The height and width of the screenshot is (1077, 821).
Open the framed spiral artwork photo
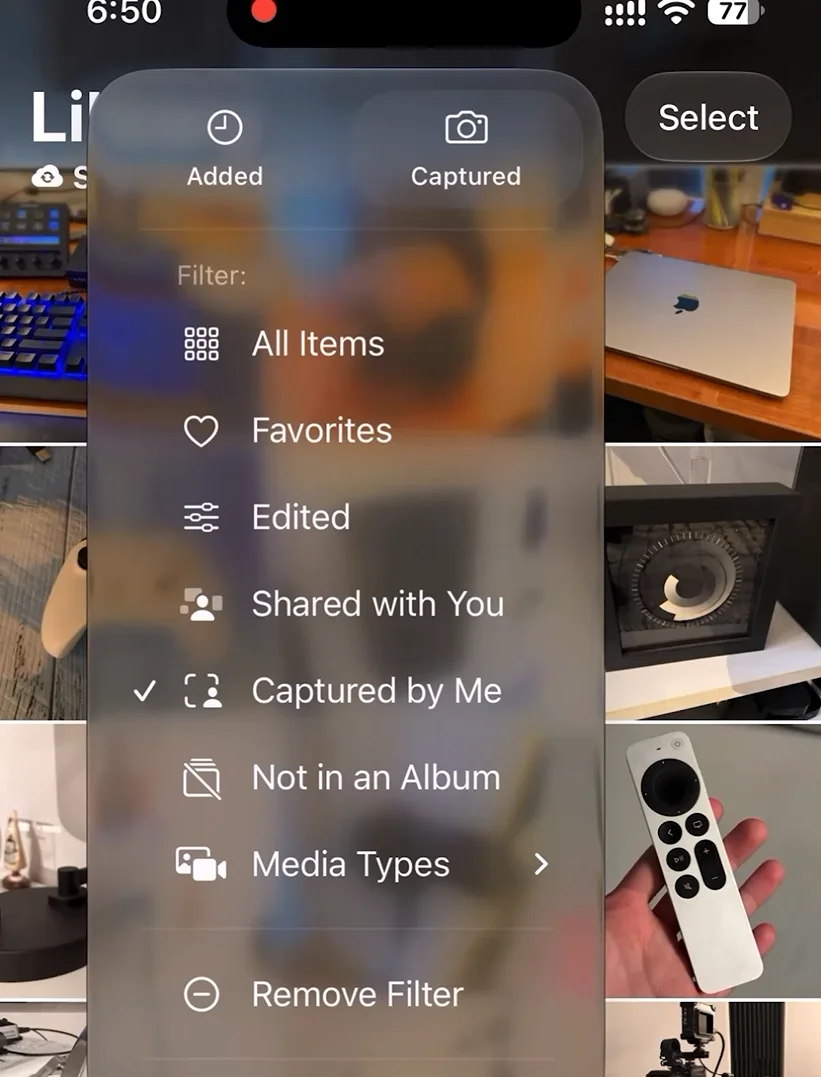[713, 582]
